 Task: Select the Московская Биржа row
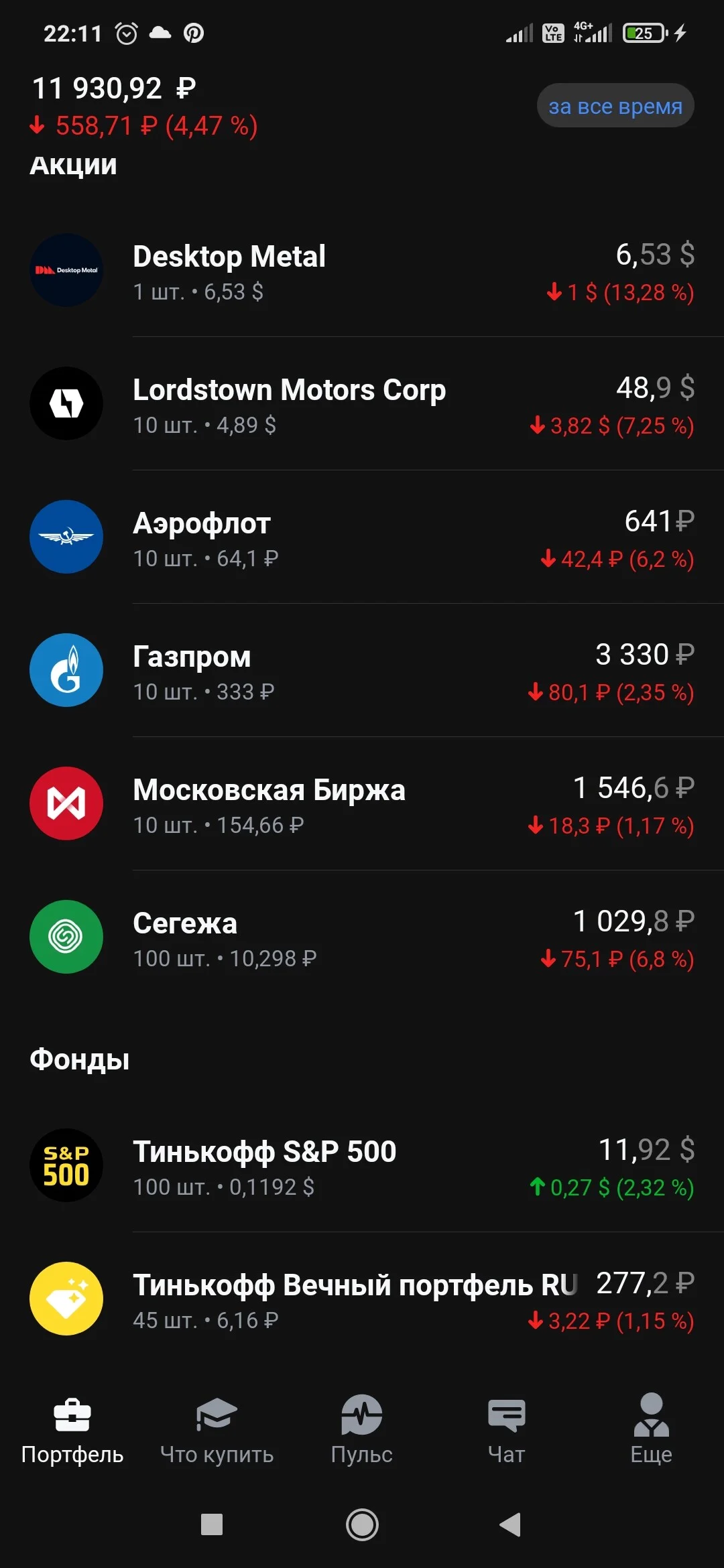362,804
